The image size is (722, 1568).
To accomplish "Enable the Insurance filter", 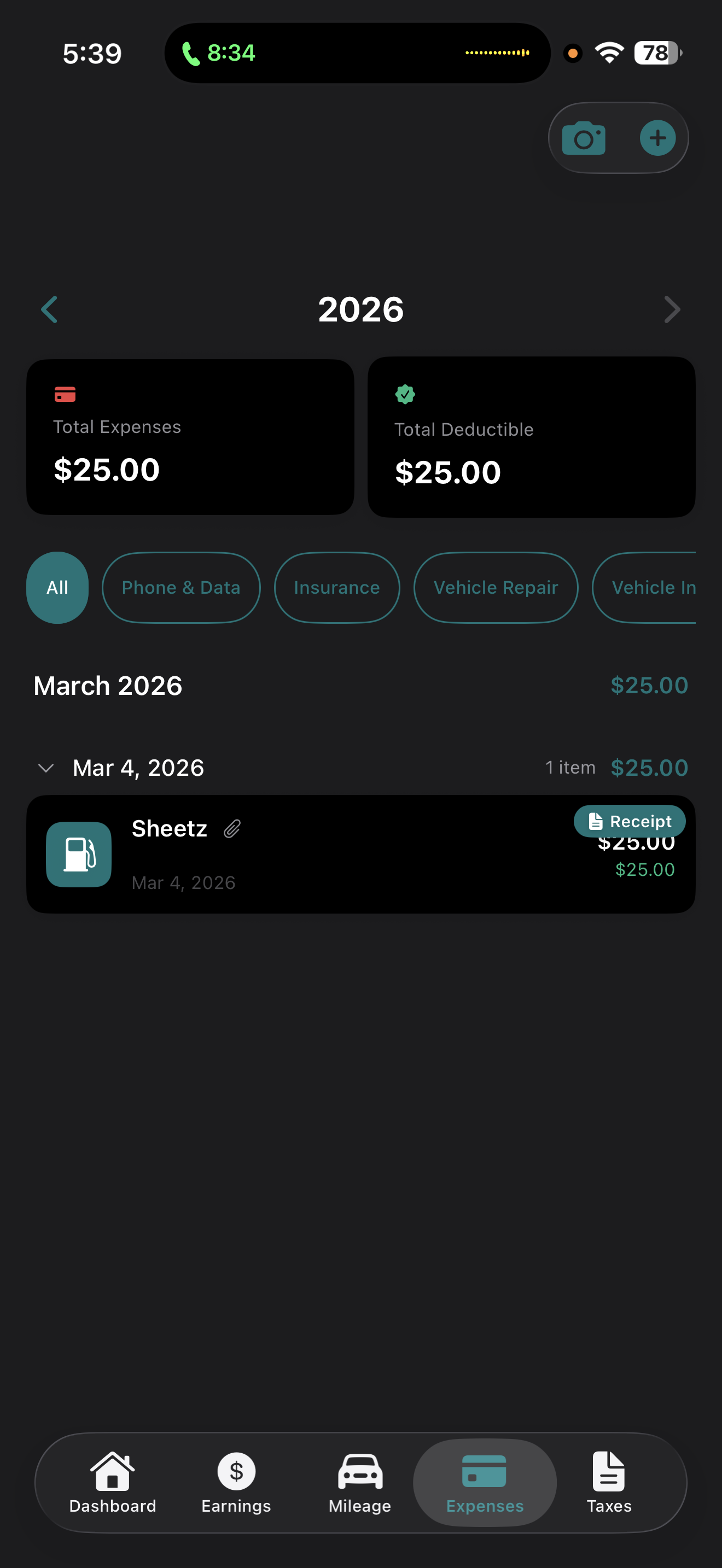I will click(x=336, y=587).
